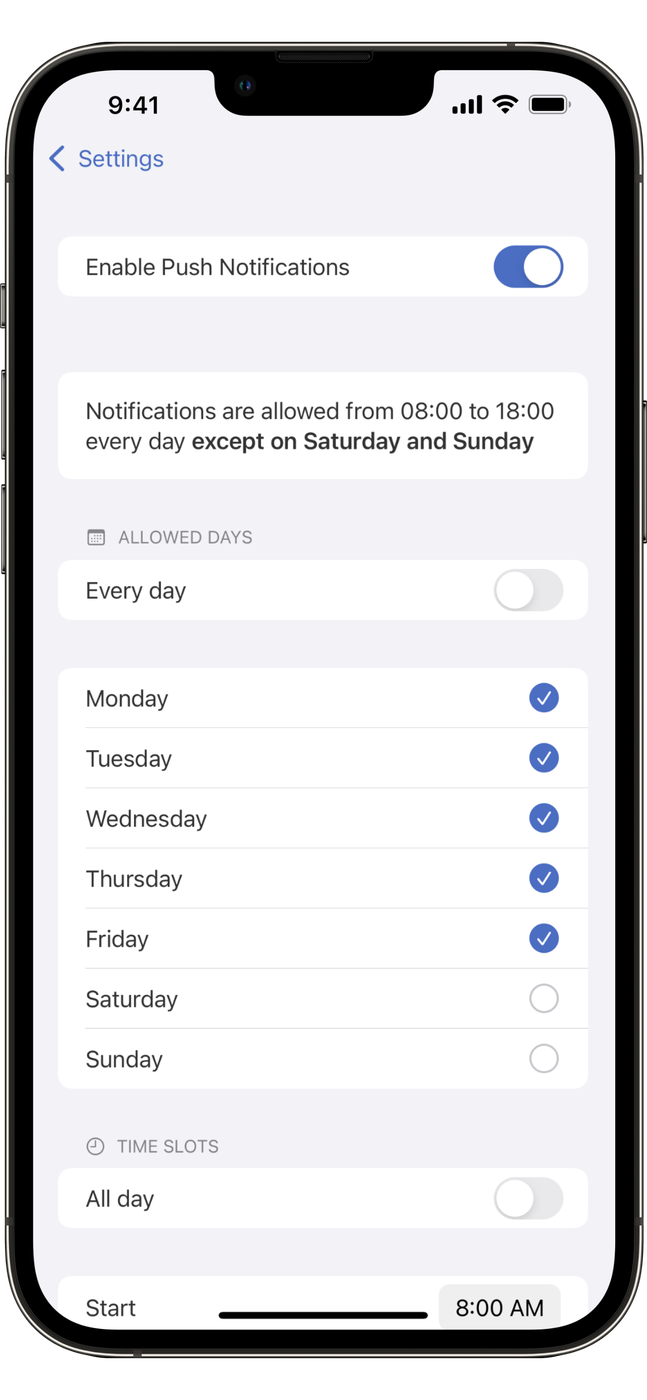Uncheck Monday
This screenshot has height=1400, width=647.
click(x=544, y=698)
